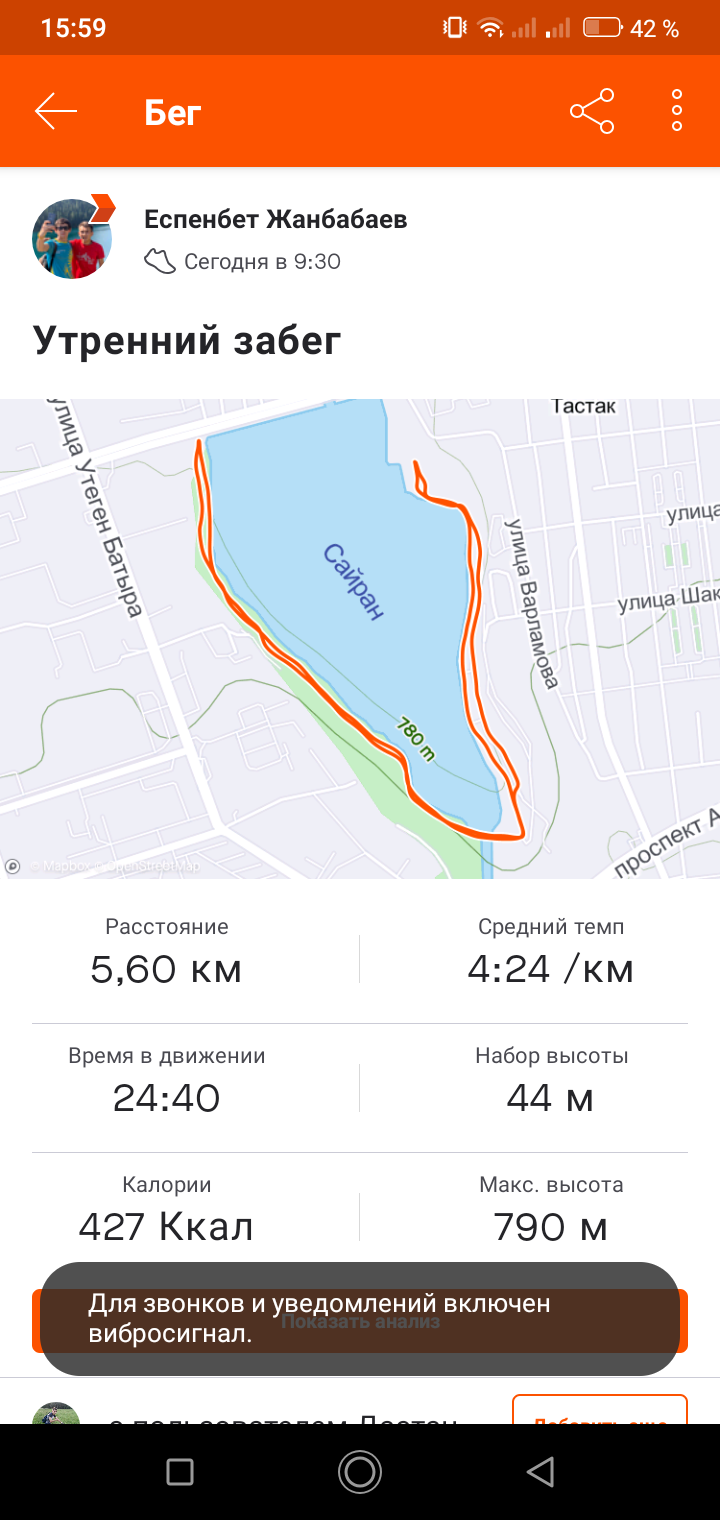Image resolution: width=720 pixels, height=1520 pixels.
Task: Open the three-dot overflow menu
Action: click(677, 111)
